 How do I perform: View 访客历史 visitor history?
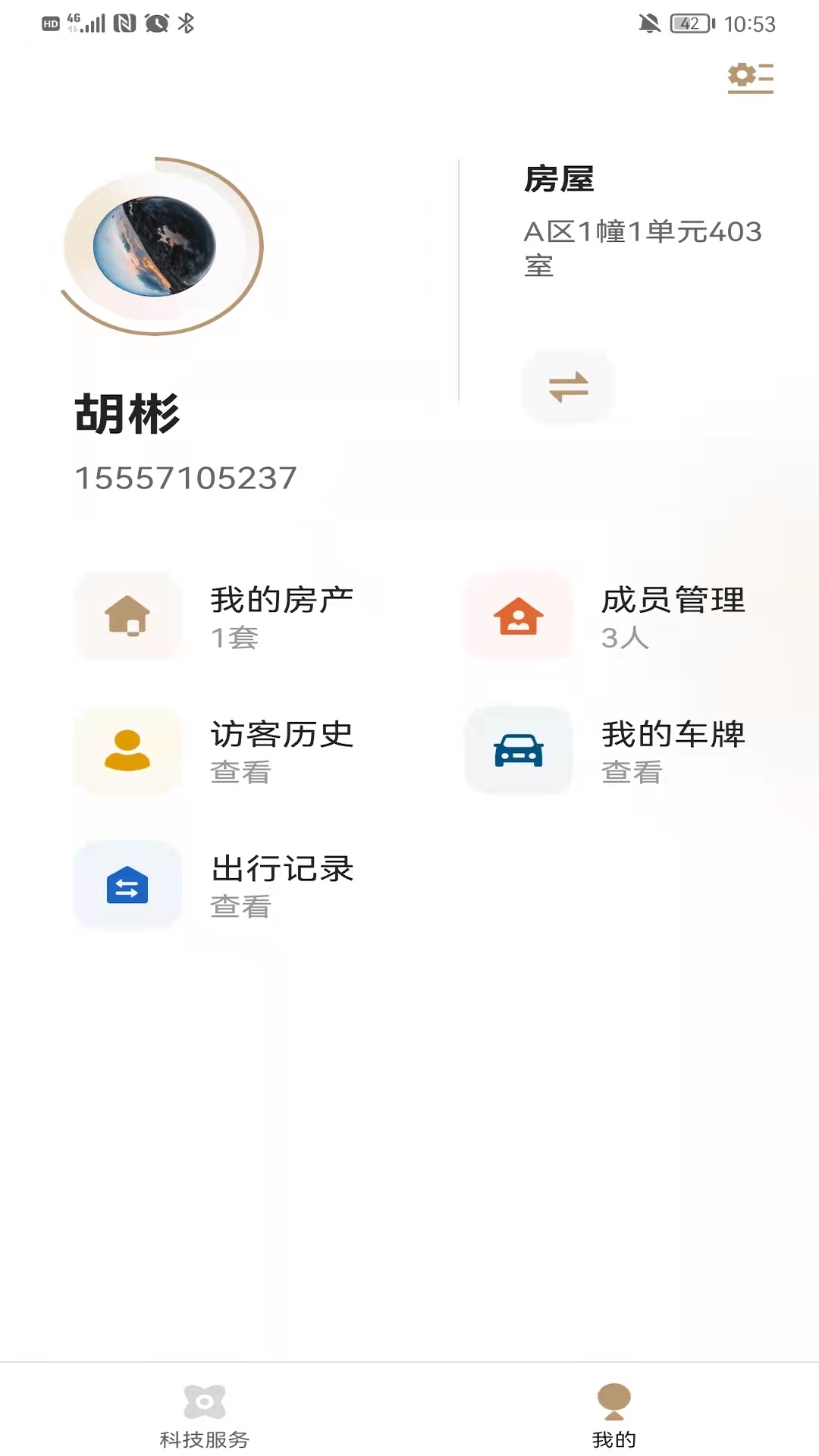[x=227, y=751]
